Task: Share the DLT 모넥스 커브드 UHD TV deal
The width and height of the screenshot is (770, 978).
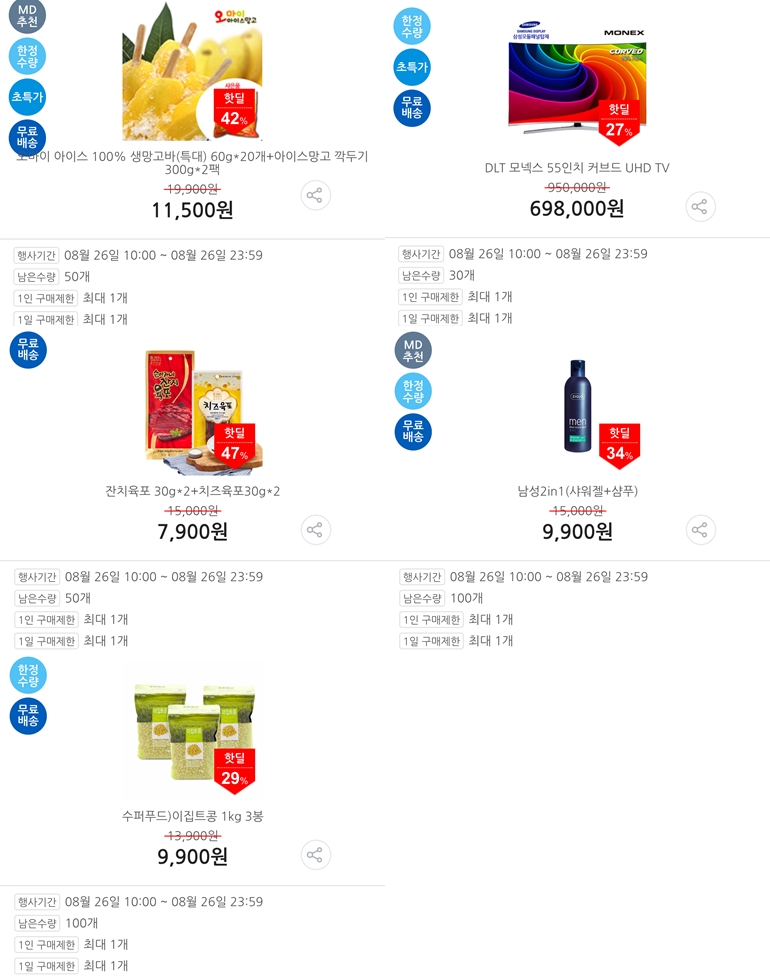Action: (700, 207)
